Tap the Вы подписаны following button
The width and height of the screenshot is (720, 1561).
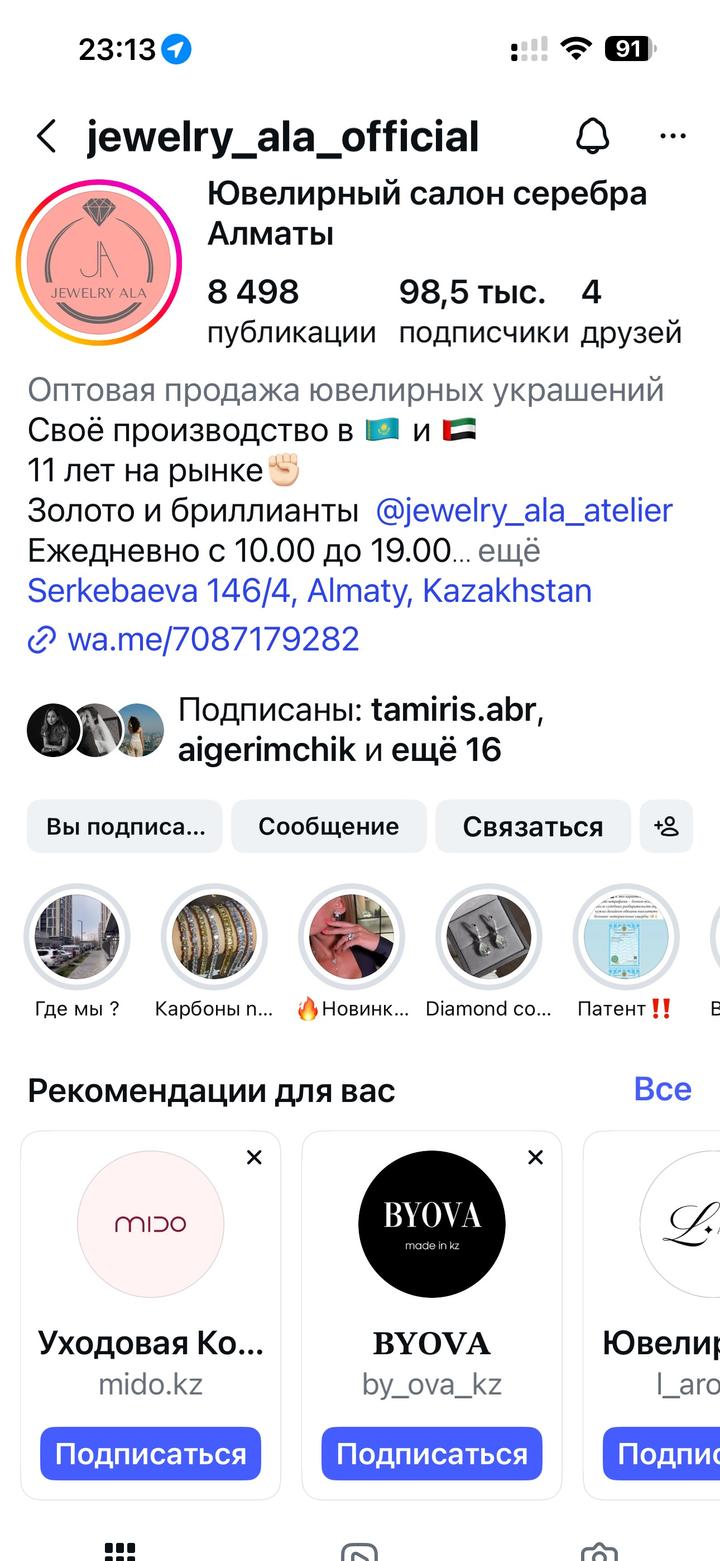pyautogui.click(x=125, y=827)
